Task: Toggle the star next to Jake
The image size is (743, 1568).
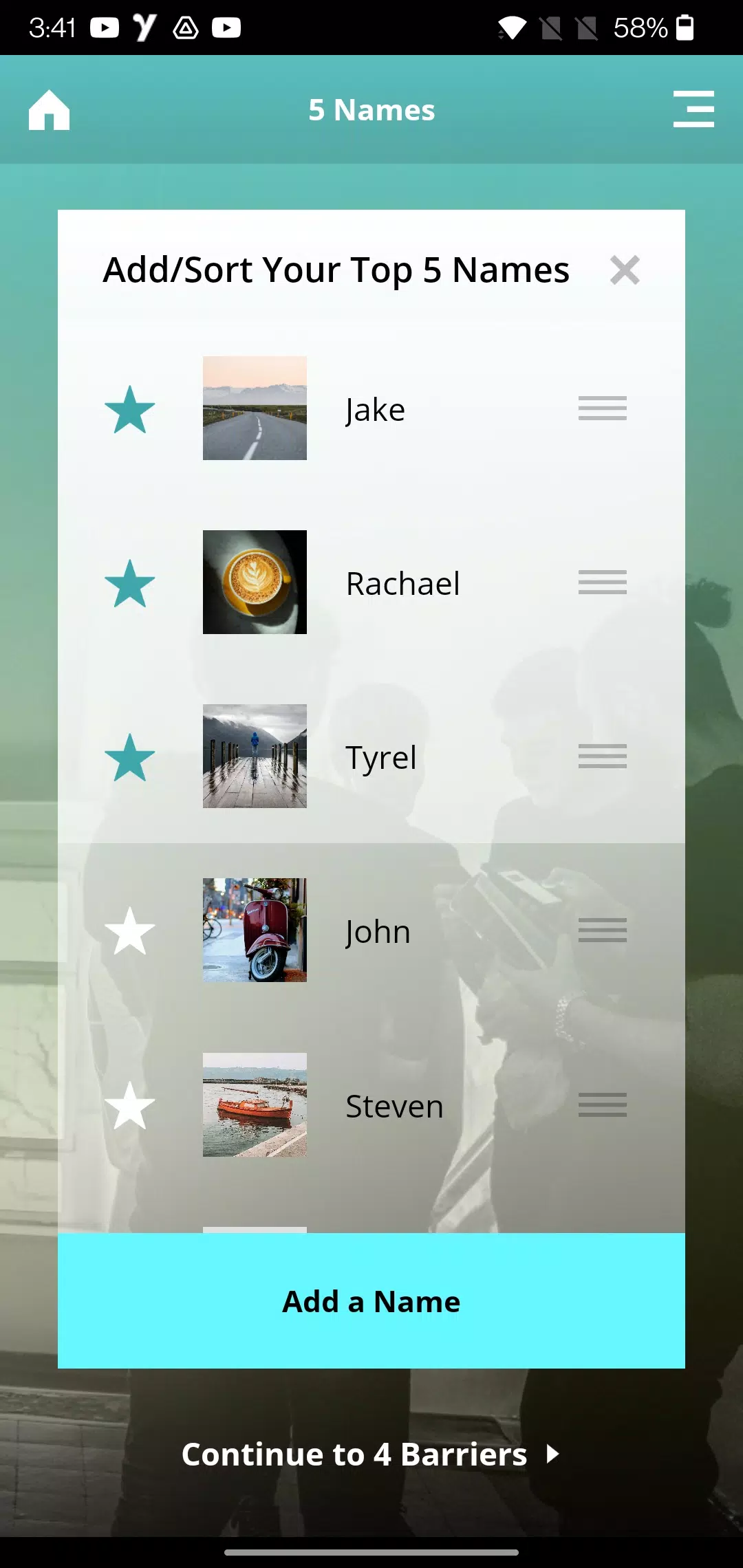Action: coord(129,410)
